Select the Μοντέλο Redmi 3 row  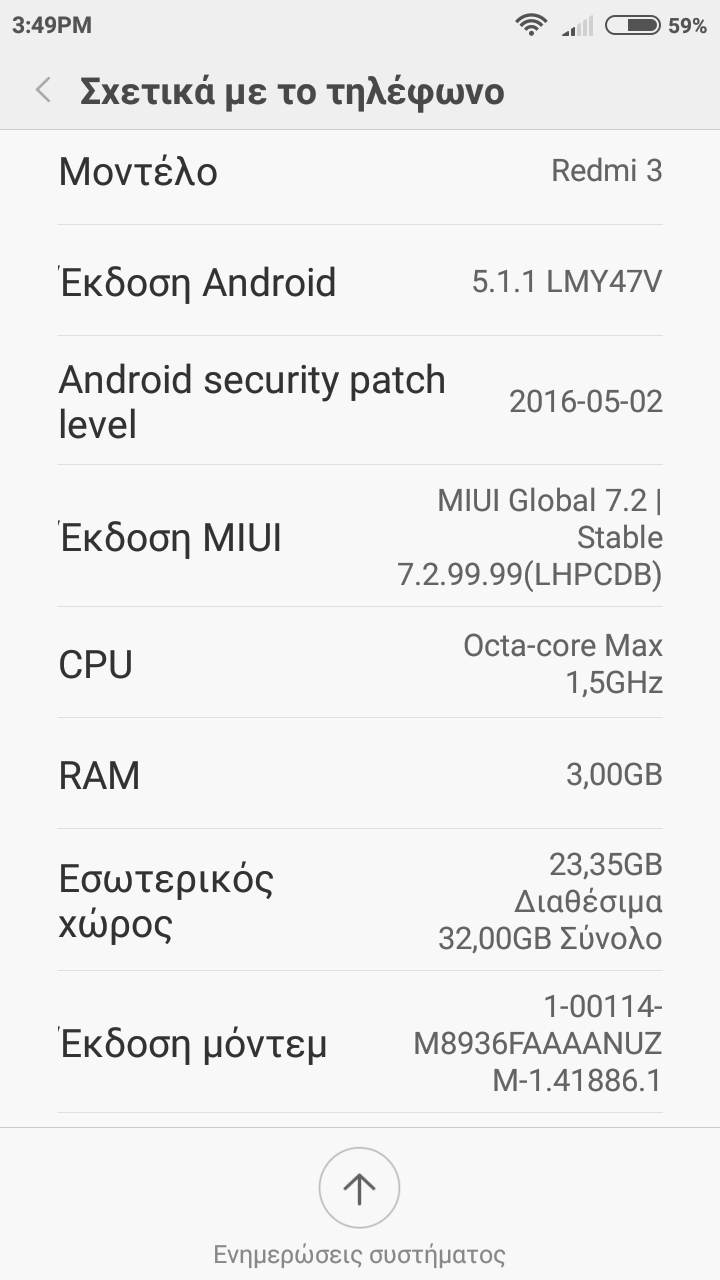[x=360, y=172]
